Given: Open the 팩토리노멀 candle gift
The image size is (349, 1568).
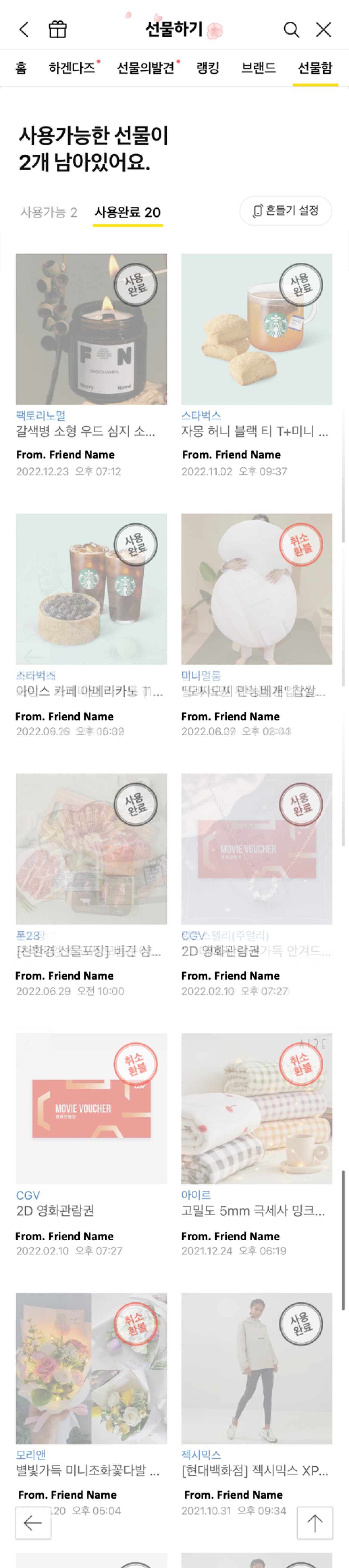Looking at the screenshot, I should pyautogui.click(x=91, y=329).
